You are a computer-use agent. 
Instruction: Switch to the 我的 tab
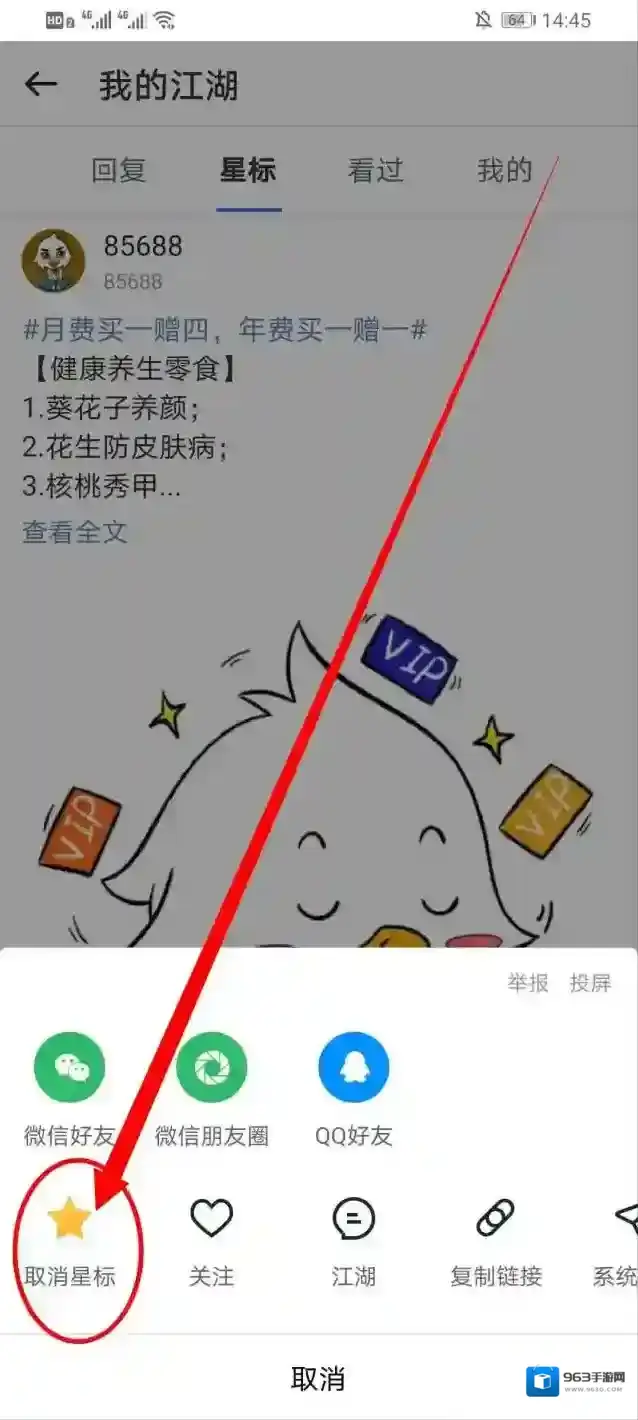click(x=504, y=171)
